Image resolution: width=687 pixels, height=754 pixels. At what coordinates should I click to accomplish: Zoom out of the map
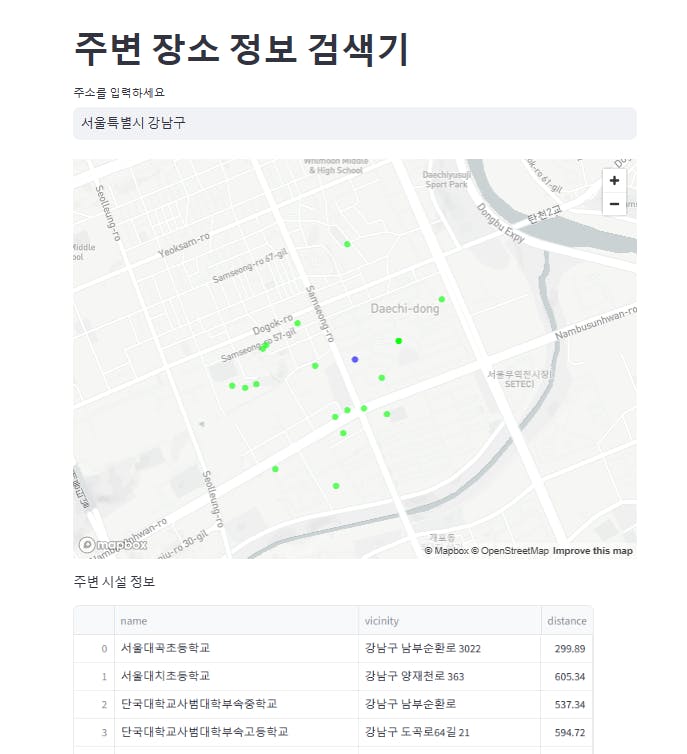[614, 204]
